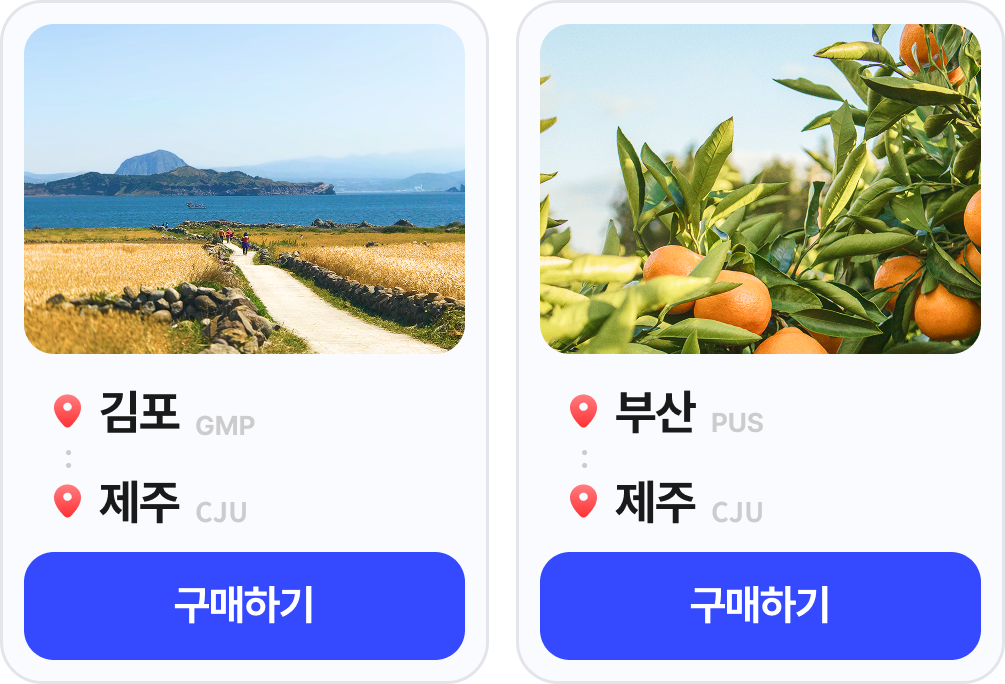Open the 김포 GMP to 제주 card photo
1005x684 pixels.
pos(244,189)
